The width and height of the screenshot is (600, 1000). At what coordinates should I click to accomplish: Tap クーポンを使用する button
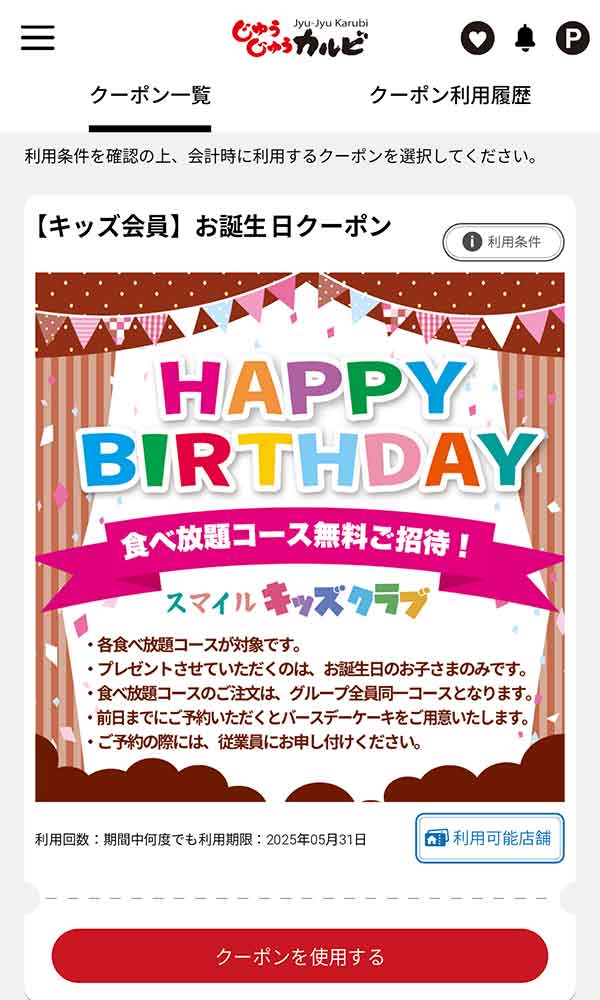(300, 956)
